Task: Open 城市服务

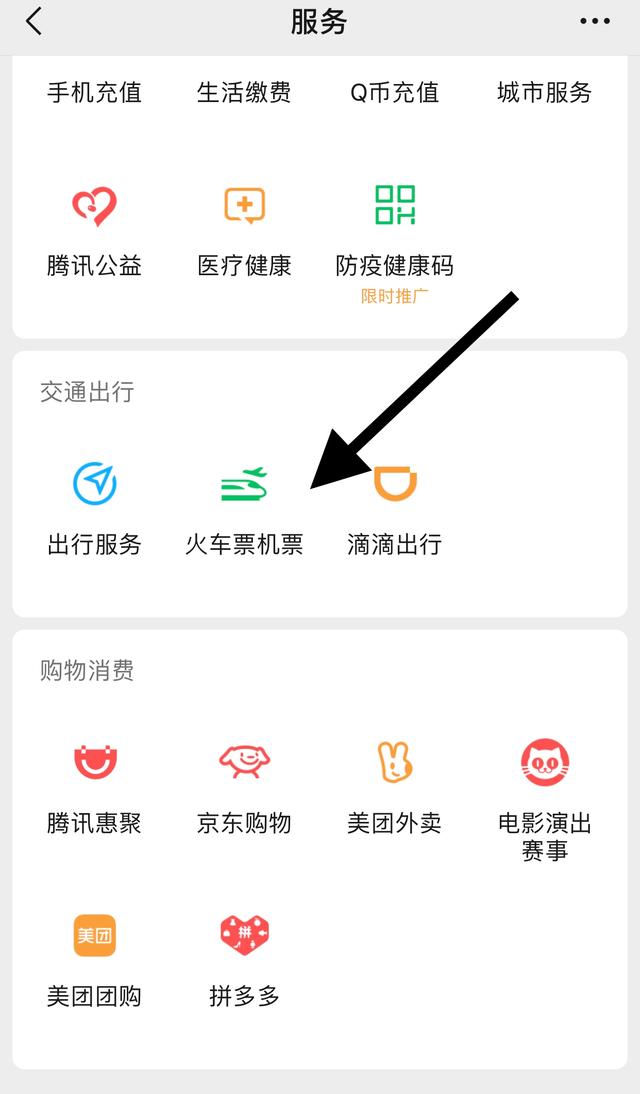Action: (544, 93)
